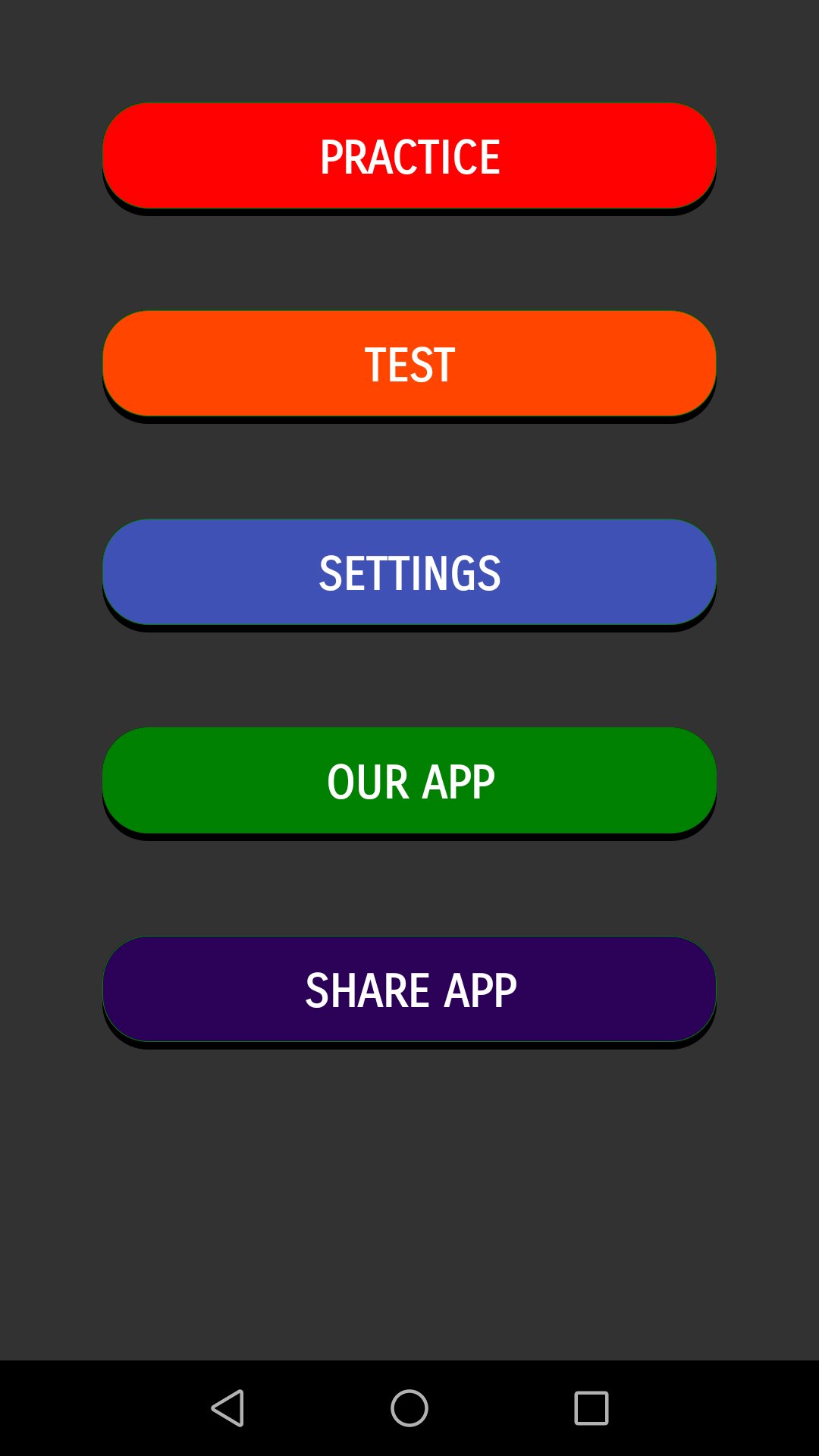Select the Share App button
The image size is (819, 1456).
[x=409, y=990]
